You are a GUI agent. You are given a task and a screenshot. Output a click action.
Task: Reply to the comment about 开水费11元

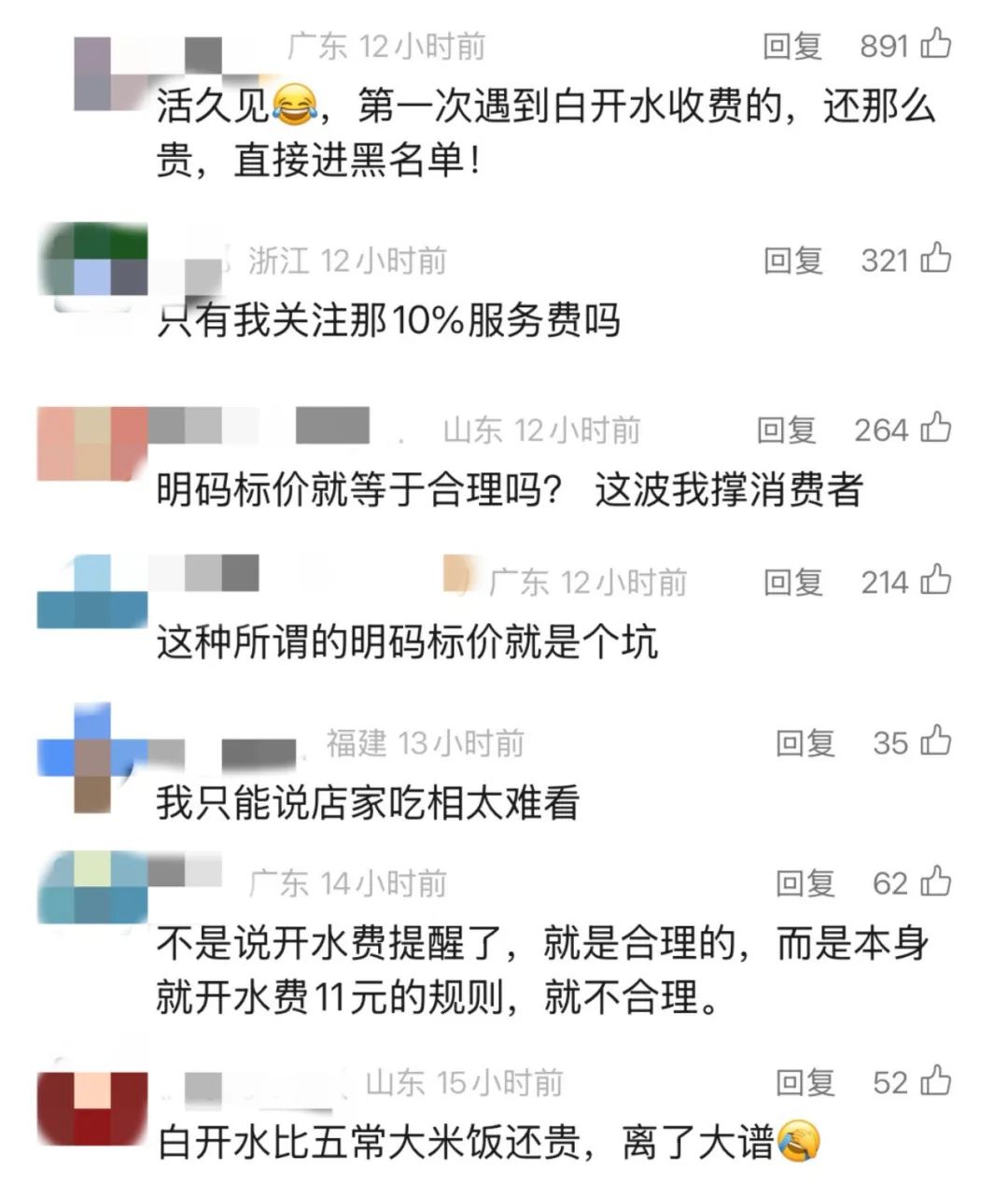point(805,883)
